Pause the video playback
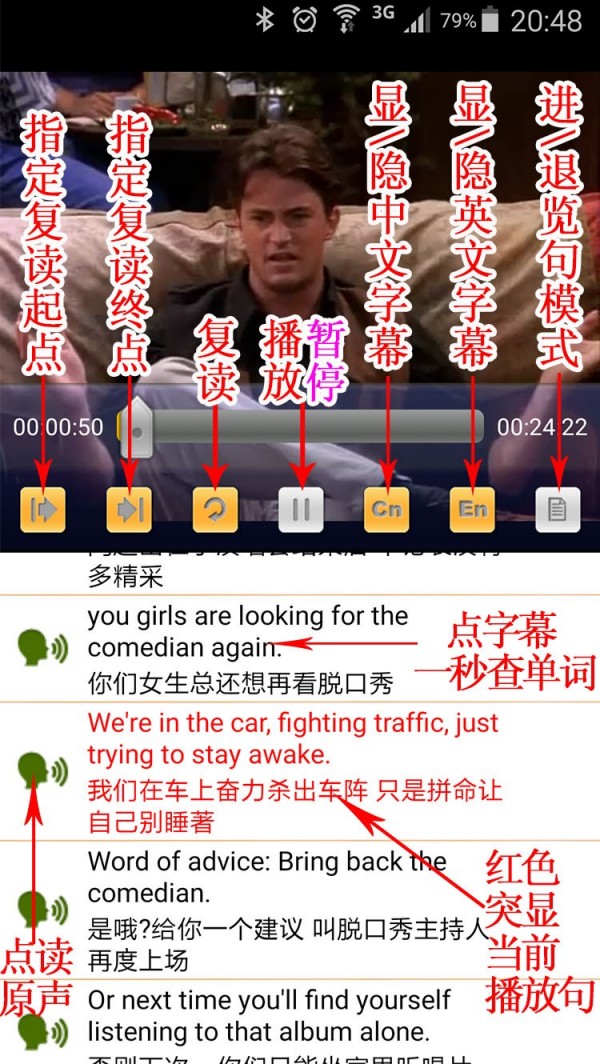This screenshot has height=1064, width=600. click(300, 509)
